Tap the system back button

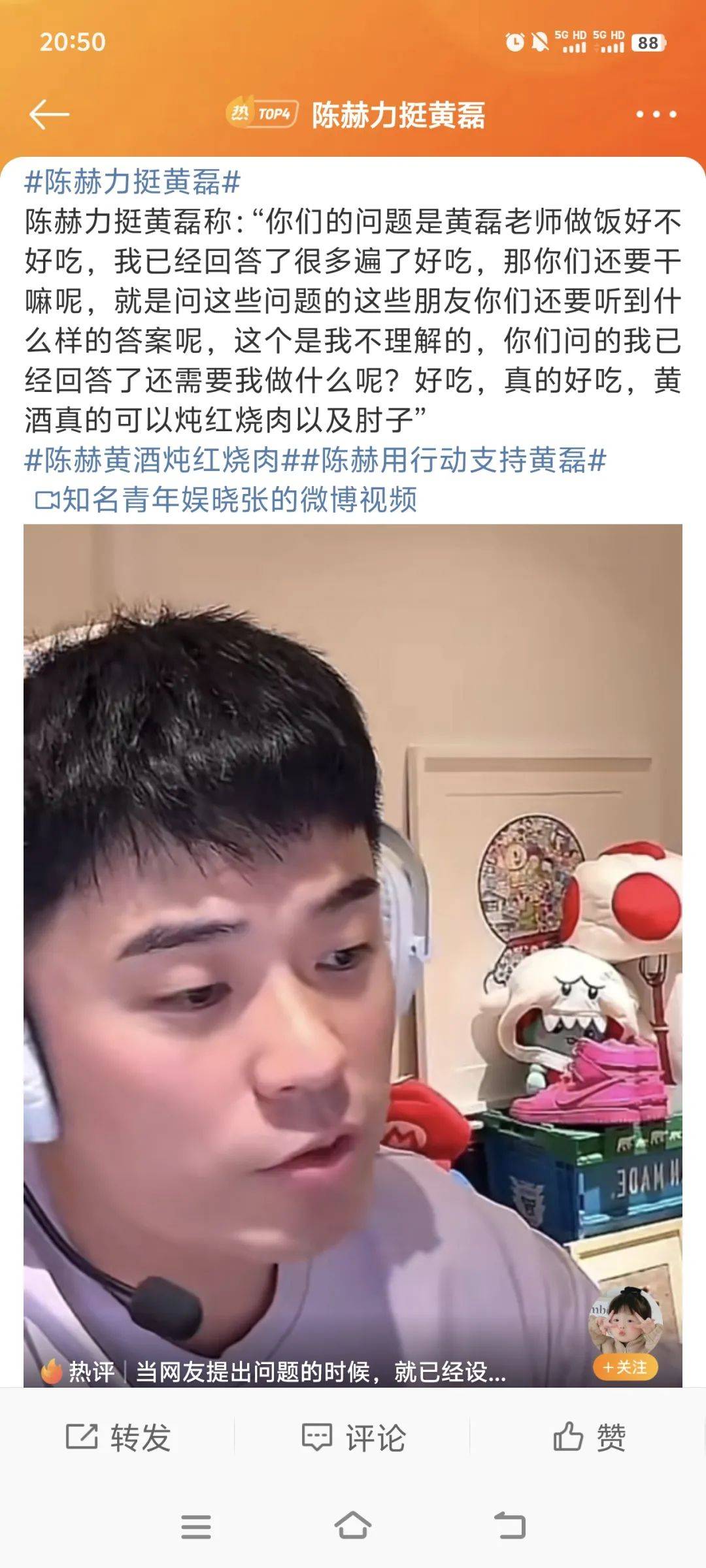point(510,1526)
